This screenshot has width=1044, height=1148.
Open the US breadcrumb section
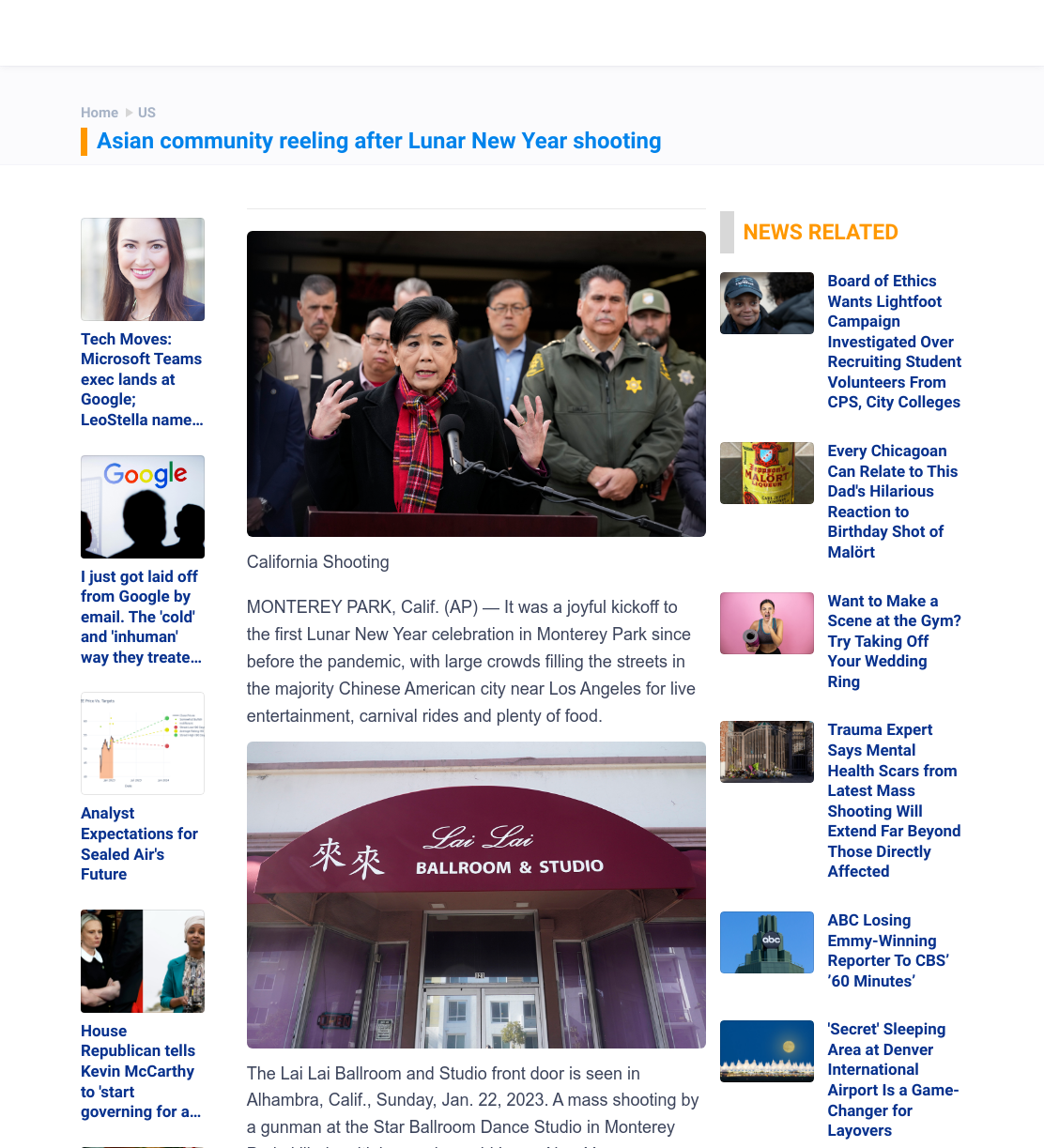click(x=146, y=113)
